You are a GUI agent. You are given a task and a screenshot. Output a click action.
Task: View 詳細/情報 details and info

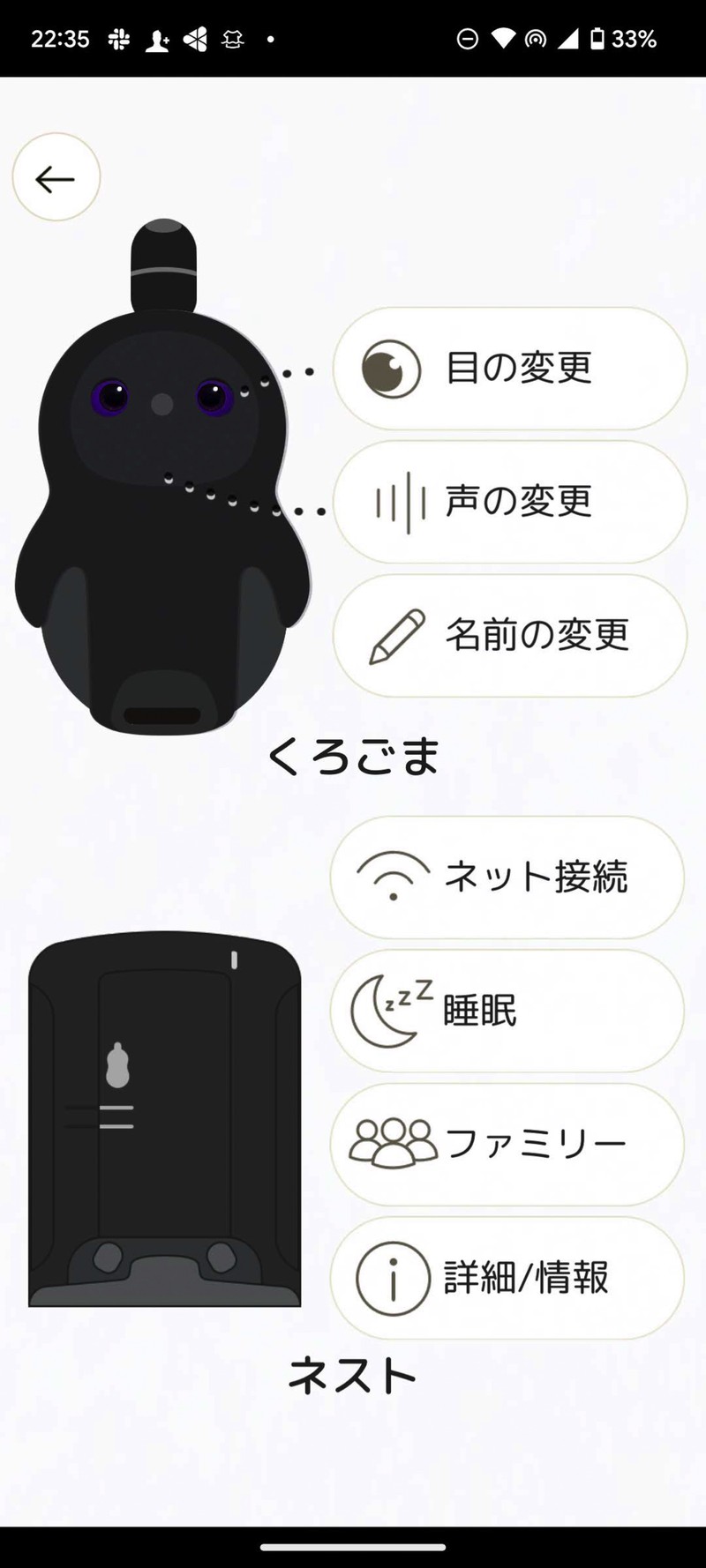coord(507,1278)
